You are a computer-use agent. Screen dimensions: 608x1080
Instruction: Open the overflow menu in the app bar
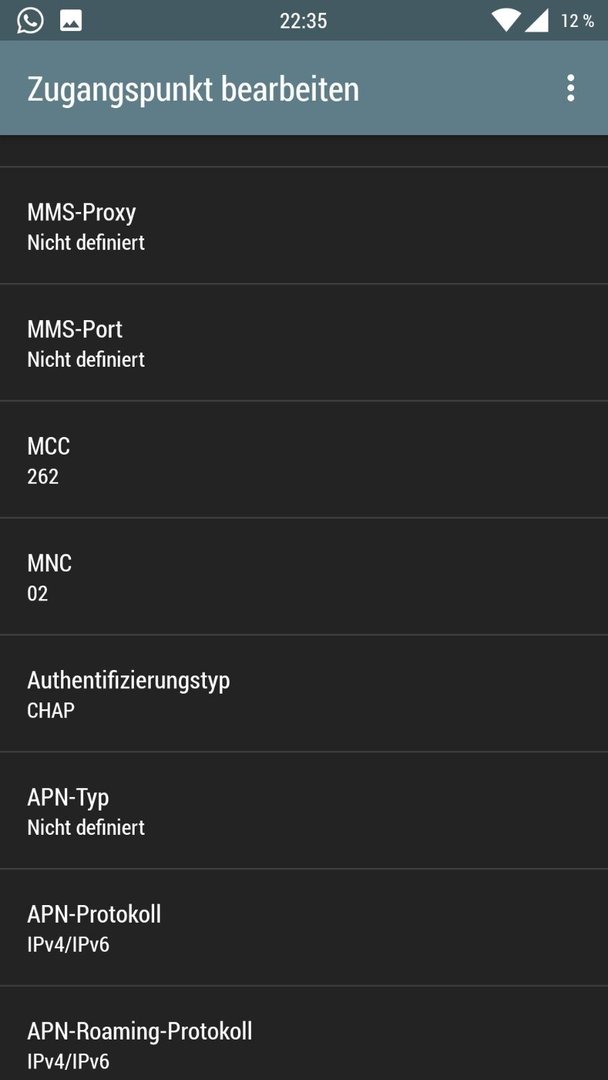tap(570, 89)
